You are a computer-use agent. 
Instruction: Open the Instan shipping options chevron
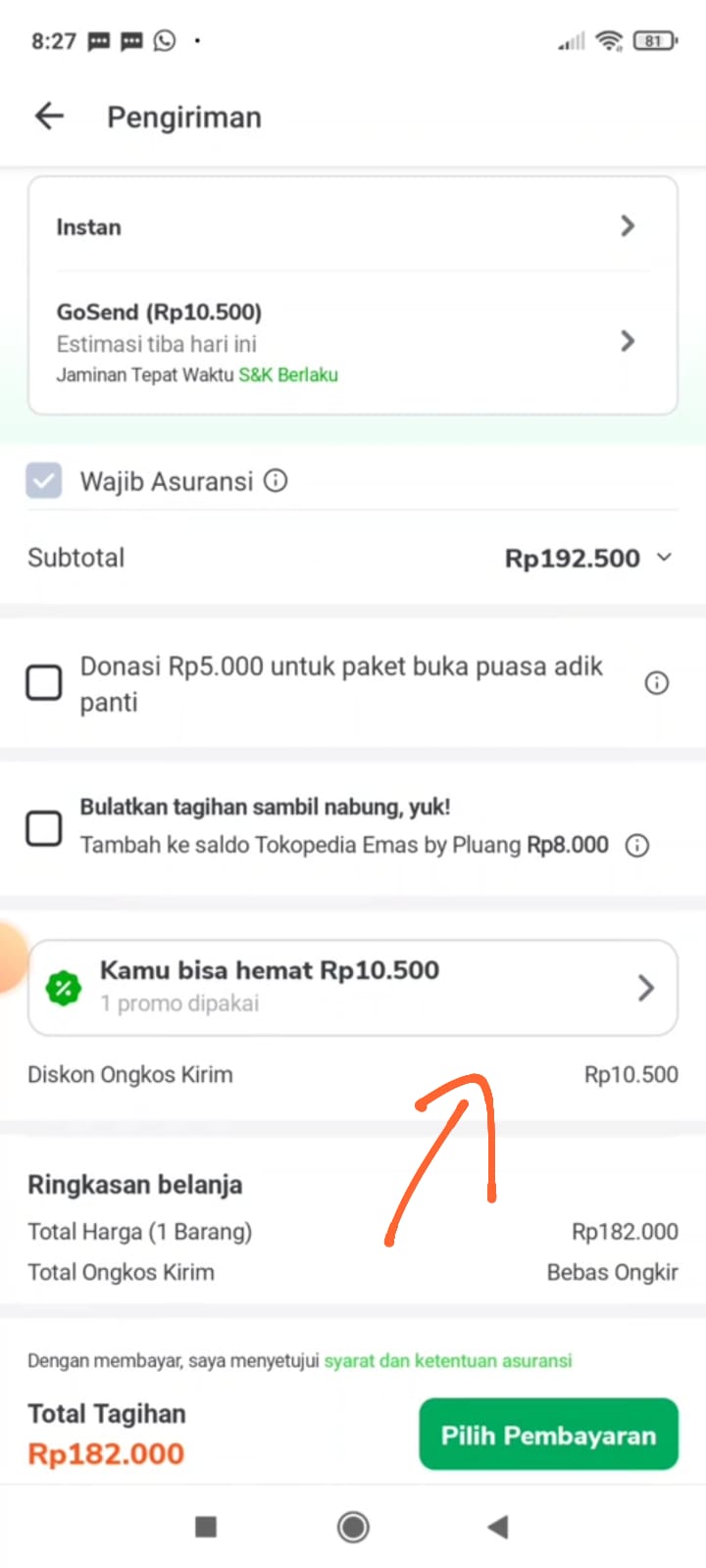(x=628, y=225)
